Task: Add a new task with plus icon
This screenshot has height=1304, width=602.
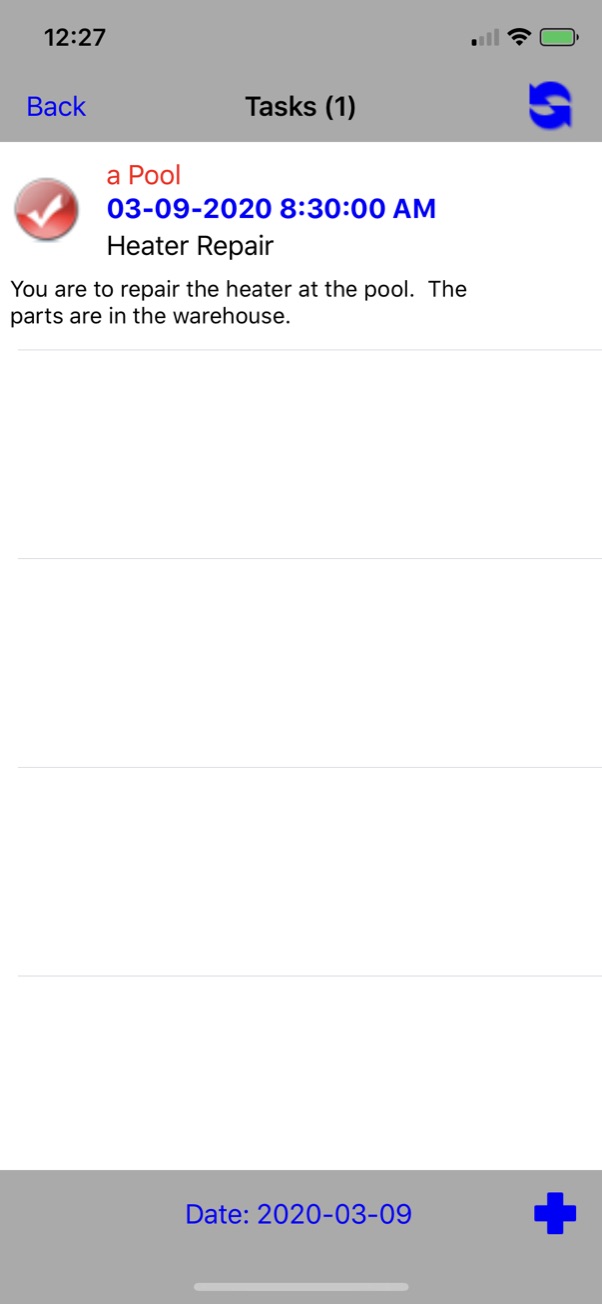Action: pyautogui.click(x=555, y=1214)
